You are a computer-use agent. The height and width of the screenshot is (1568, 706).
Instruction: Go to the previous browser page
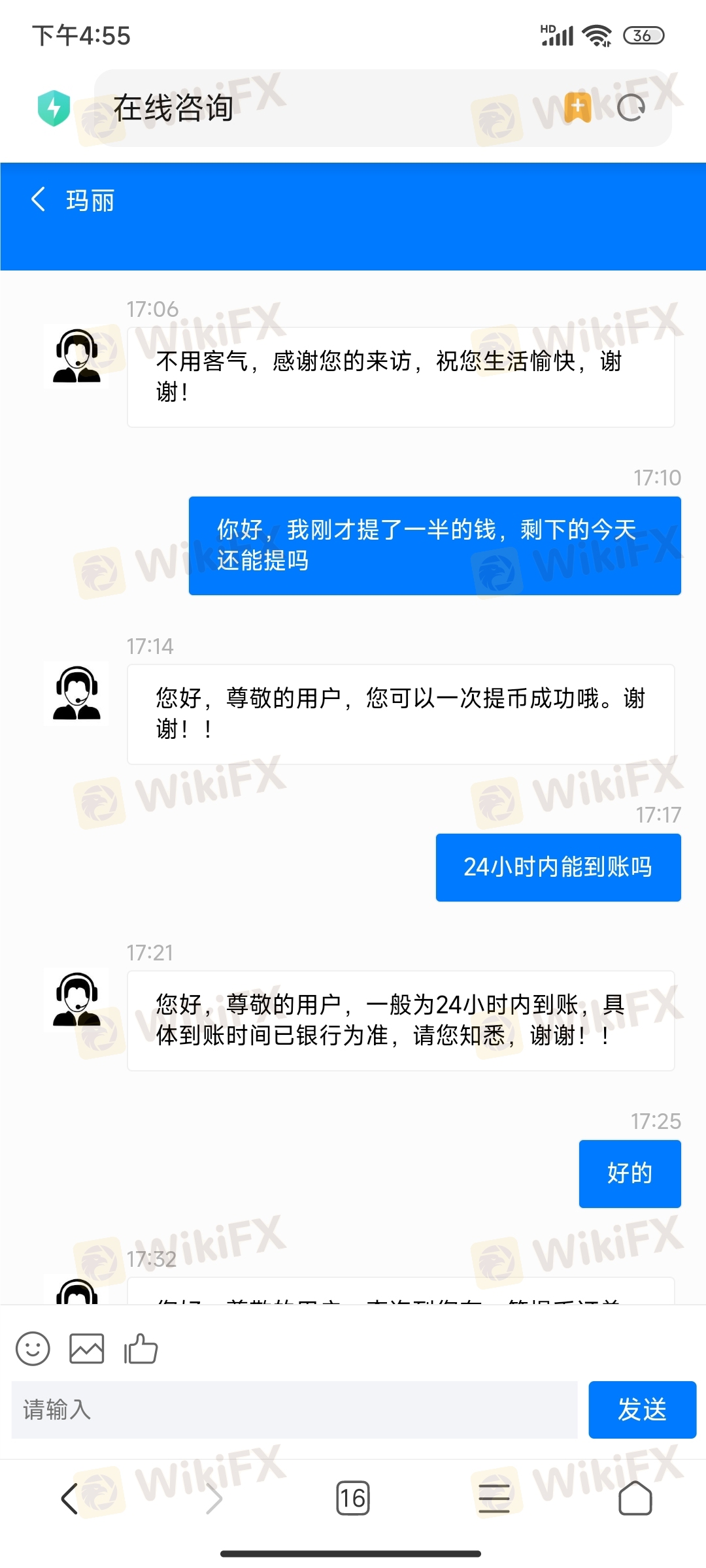(70, 1498)
